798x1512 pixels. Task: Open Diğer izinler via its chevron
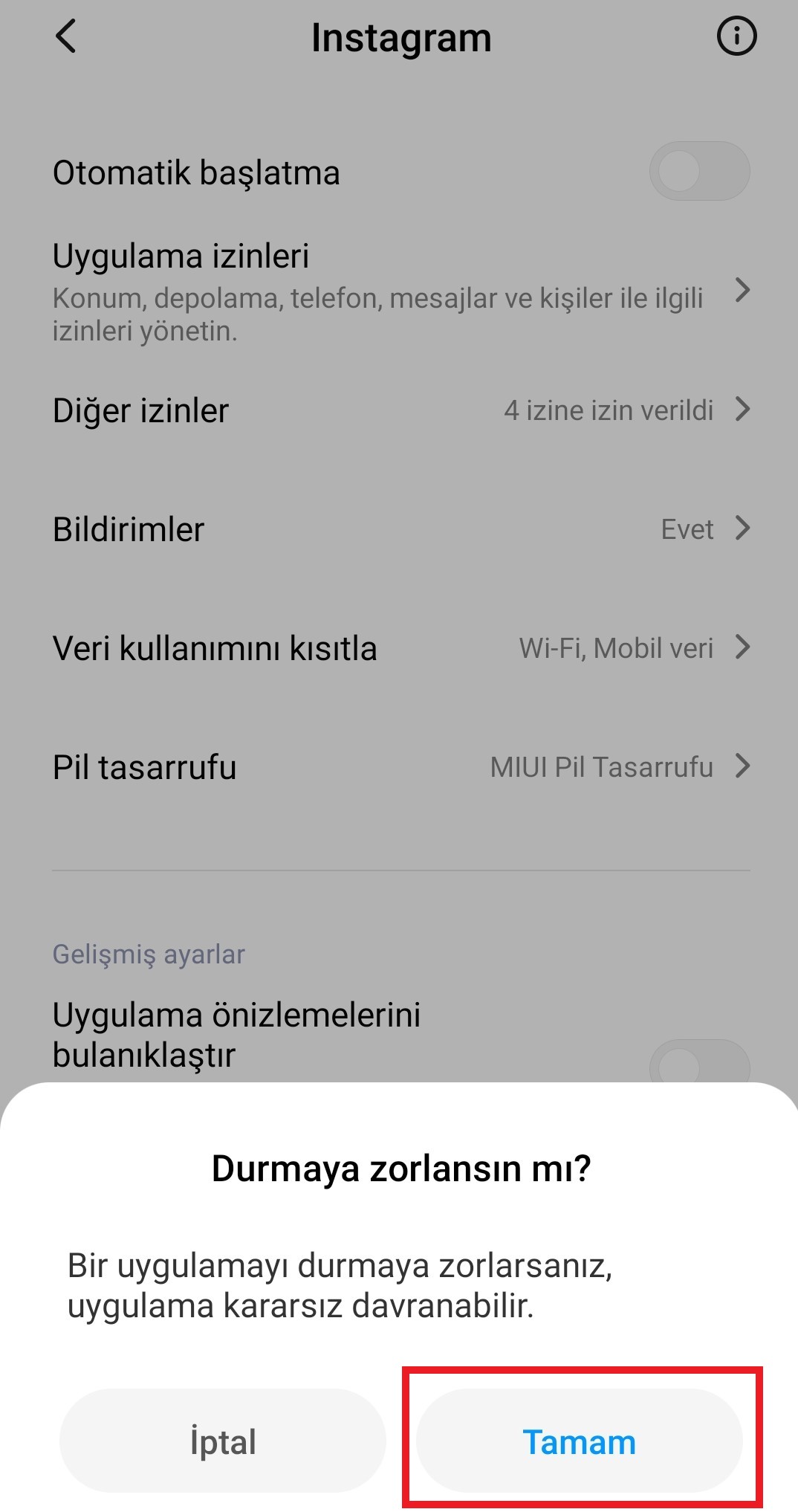(x=743, y=410)
